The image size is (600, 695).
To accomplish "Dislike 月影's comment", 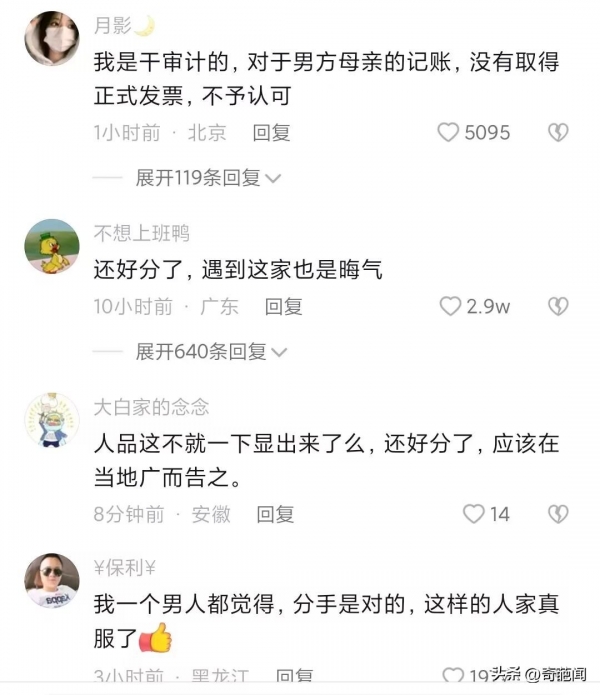I will [558, 132].
